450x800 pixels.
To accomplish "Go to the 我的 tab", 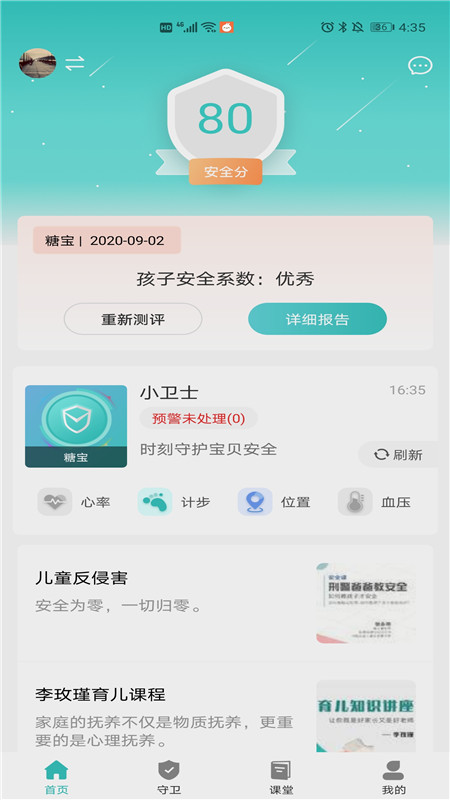I will point(394,777).
